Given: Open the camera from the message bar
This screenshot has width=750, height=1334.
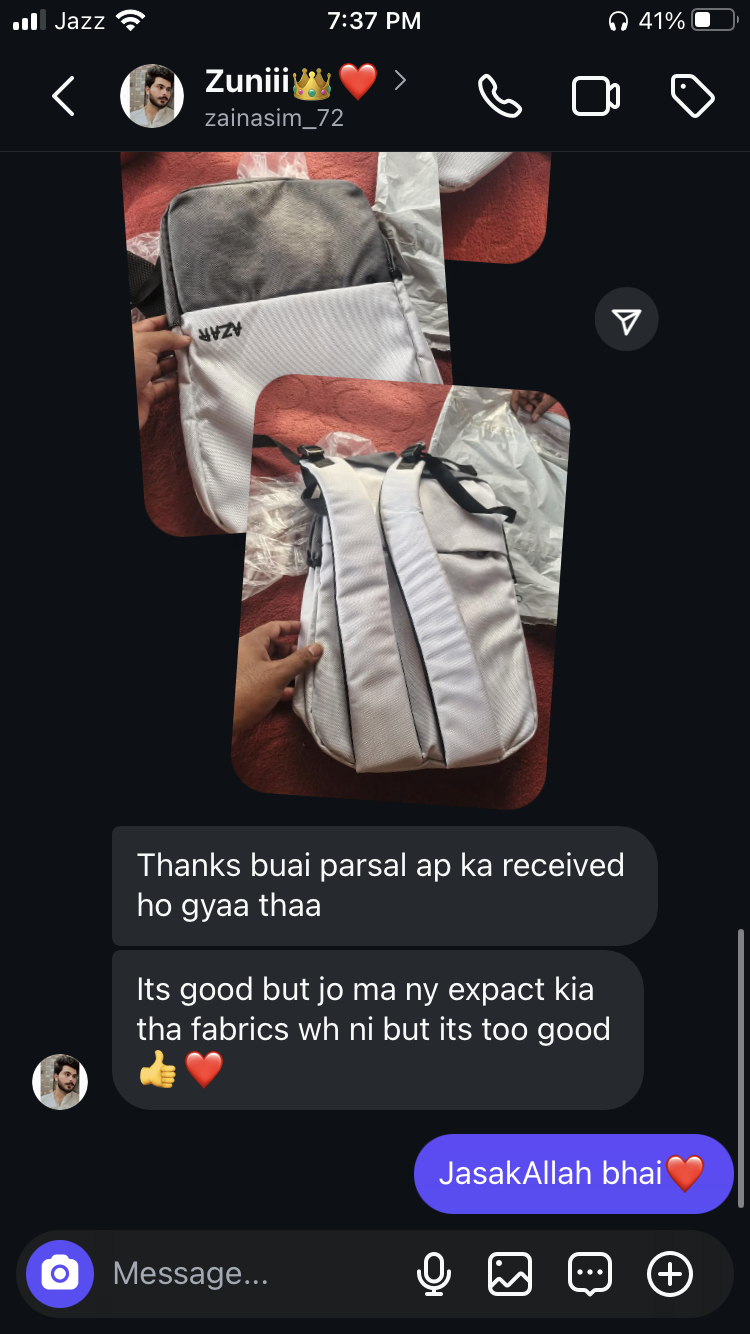Looking at the screenshot, I should pos(60,1274).
